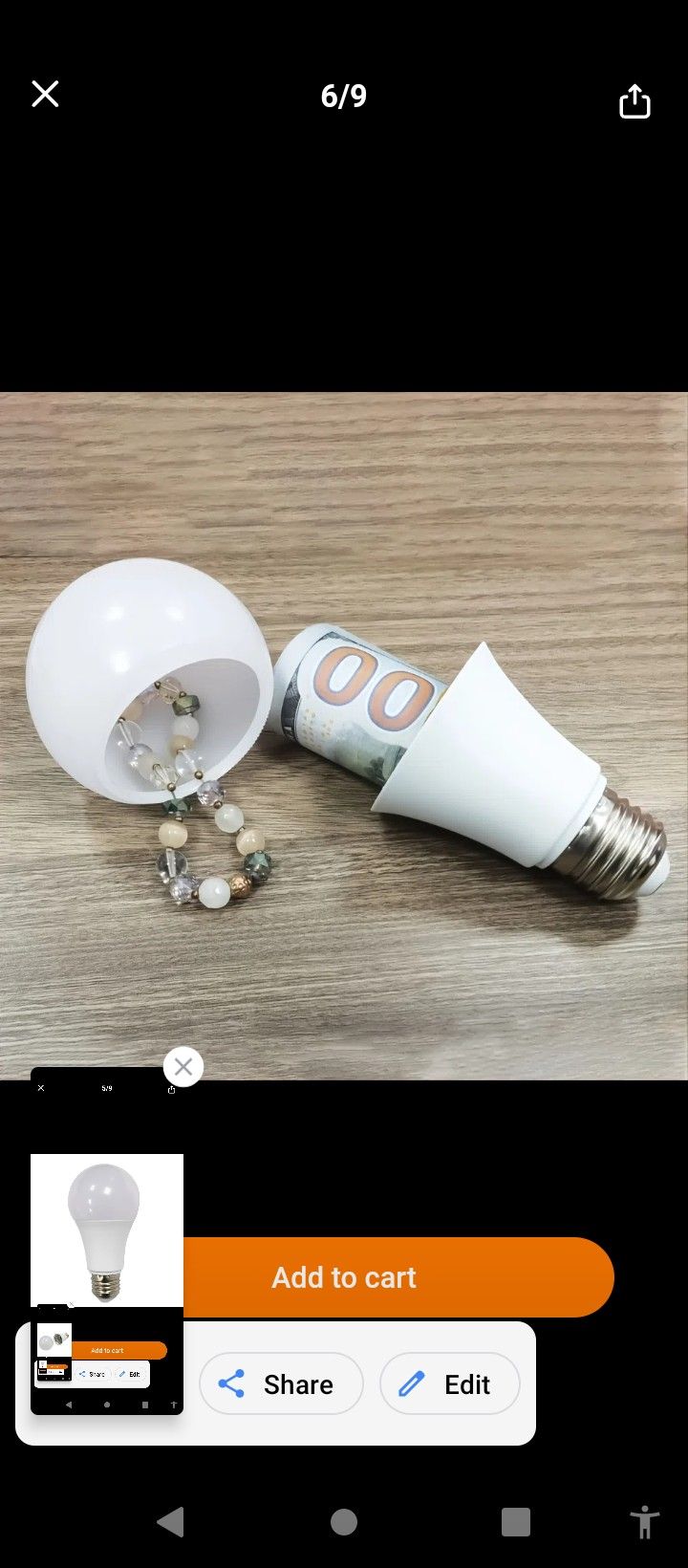Screen dimensions: 688x1568
Task: Share the captured screenshot
Action: pyautogui.click(x=281, y=1383)
